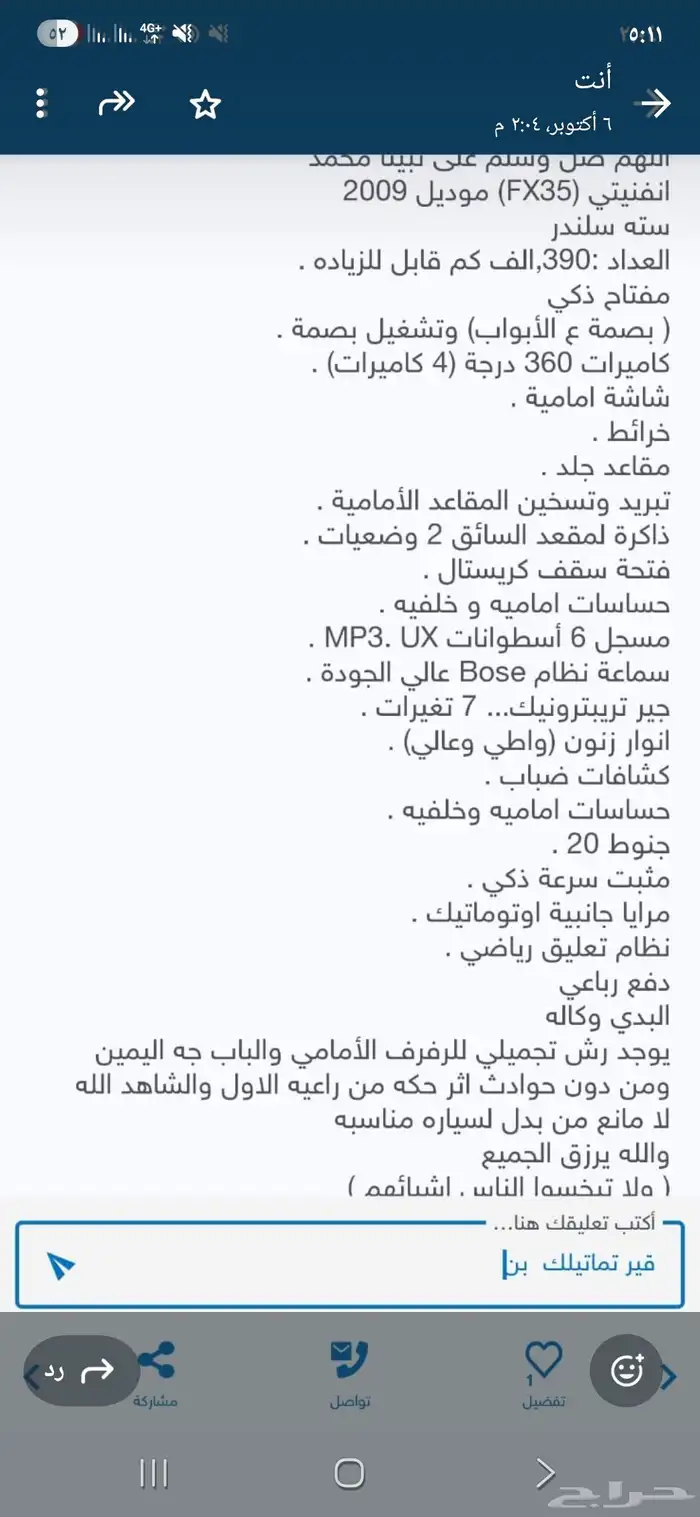Go back using the top arrow
The image size is (700, 1517).
[x=654, y=103]
